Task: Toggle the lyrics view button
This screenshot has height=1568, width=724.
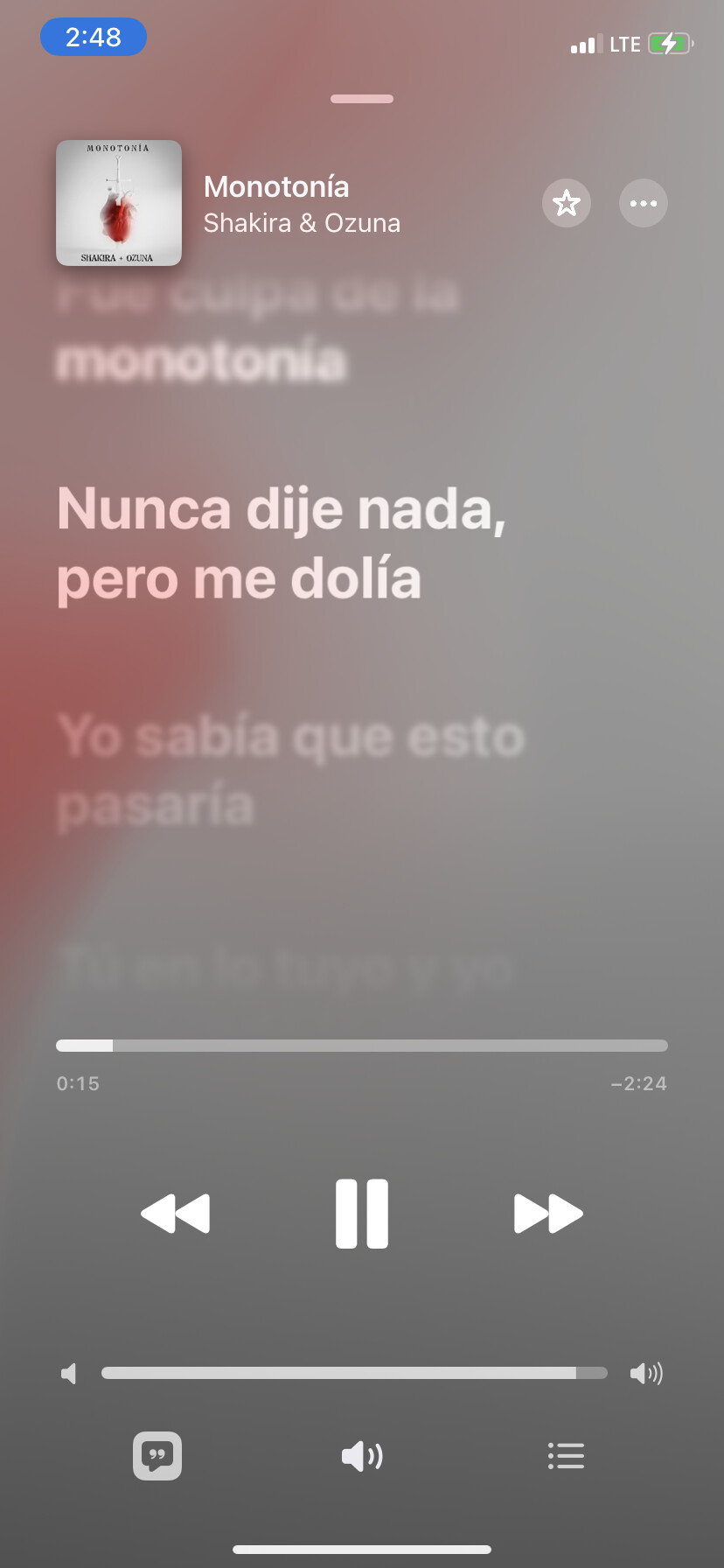Action: pyautogui.click(x=157, y=1456)
